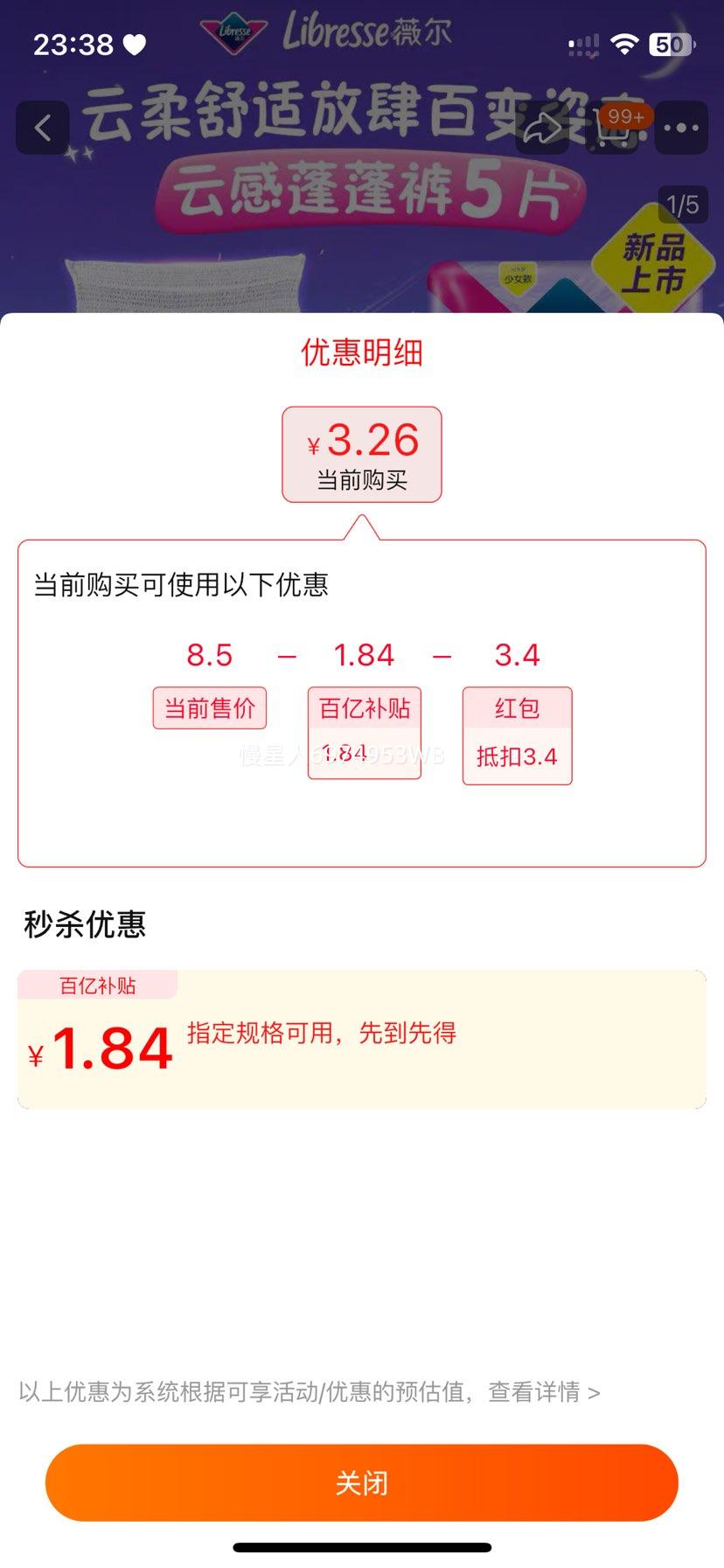This screenshot has width=724, height=1568.
Task: Open sharing options via the share arrow
Action: pos(543,129)
